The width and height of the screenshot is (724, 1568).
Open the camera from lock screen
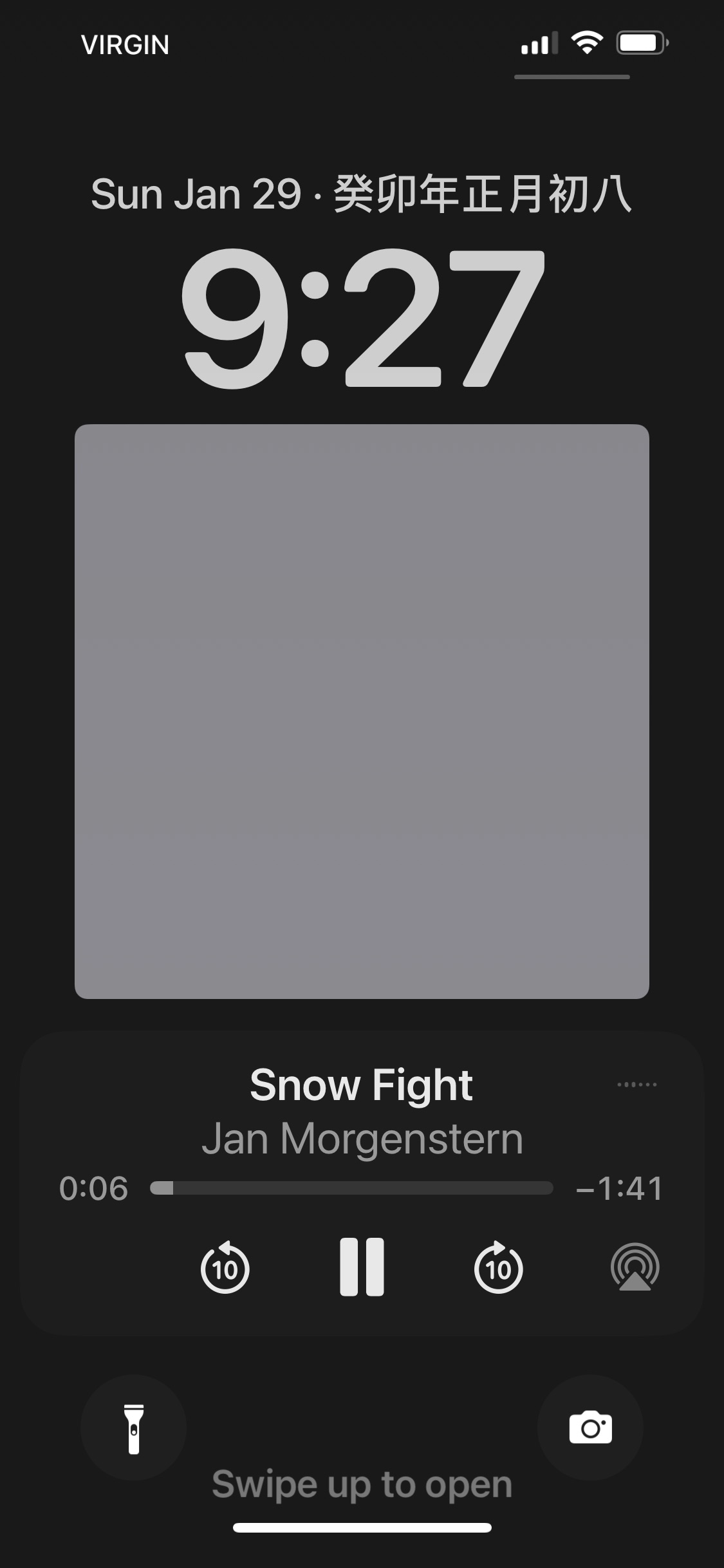(x=590, y=1428)
